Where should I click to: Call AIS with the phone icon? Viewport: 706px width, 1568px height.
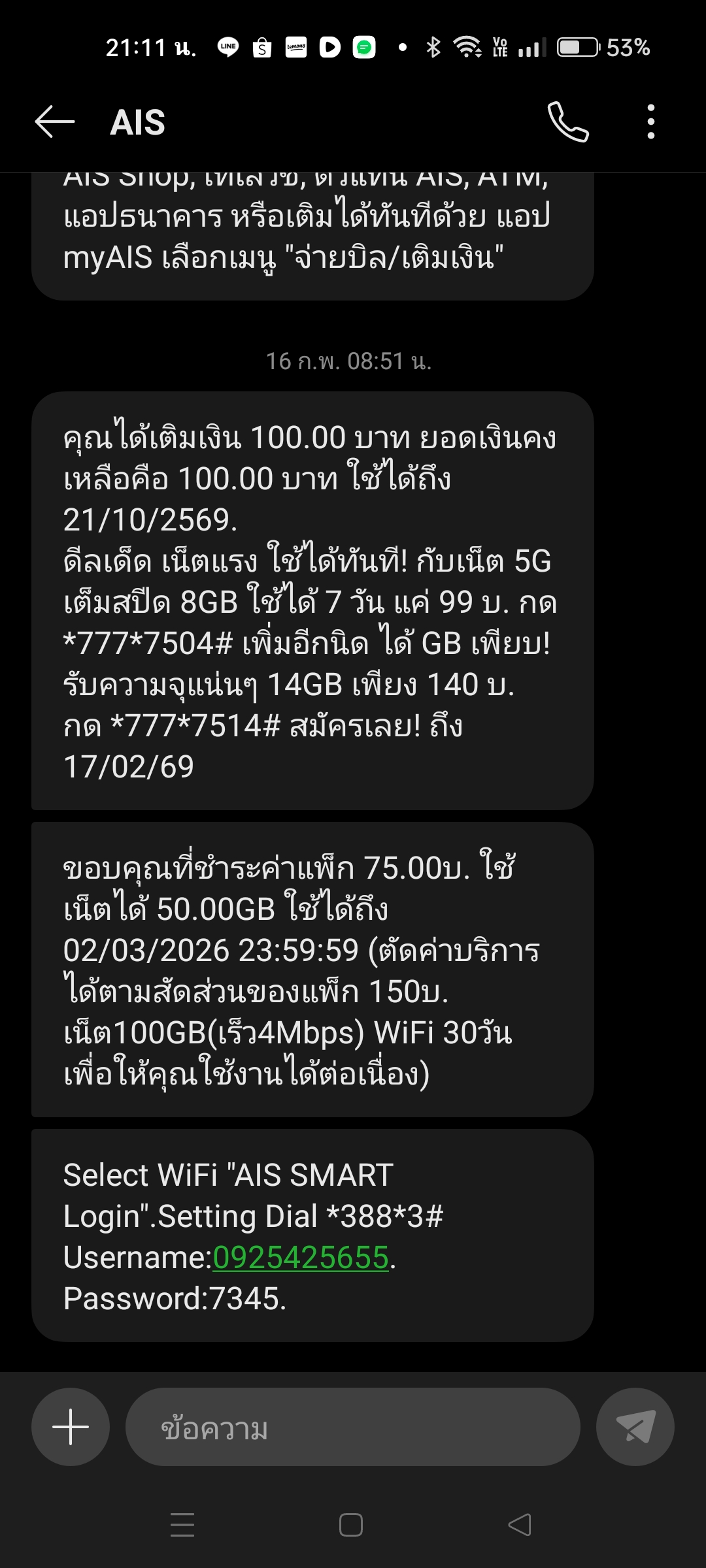coord(567,122)
